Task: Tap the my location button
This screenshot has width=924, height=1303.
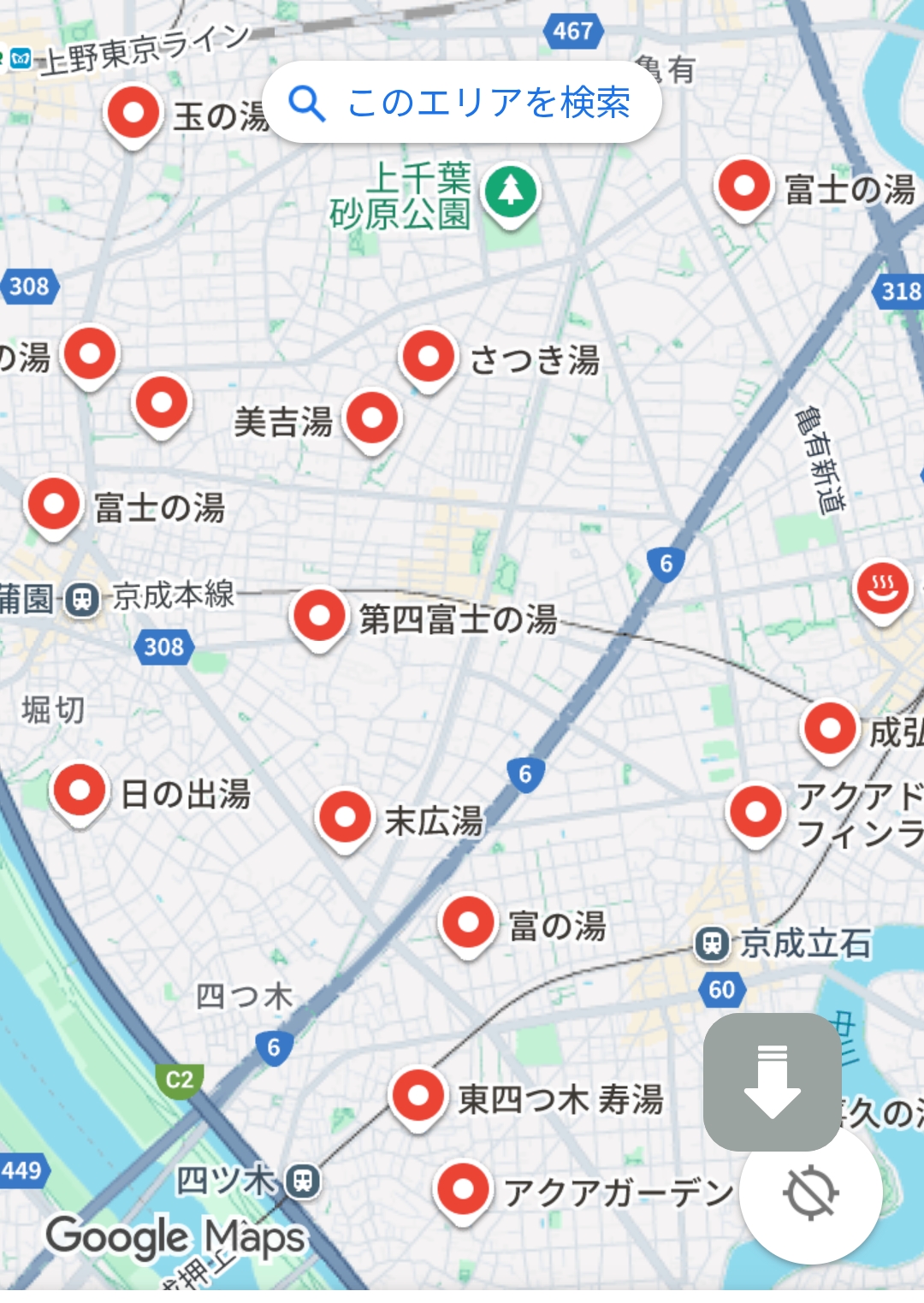Action: coord(810,1193)
